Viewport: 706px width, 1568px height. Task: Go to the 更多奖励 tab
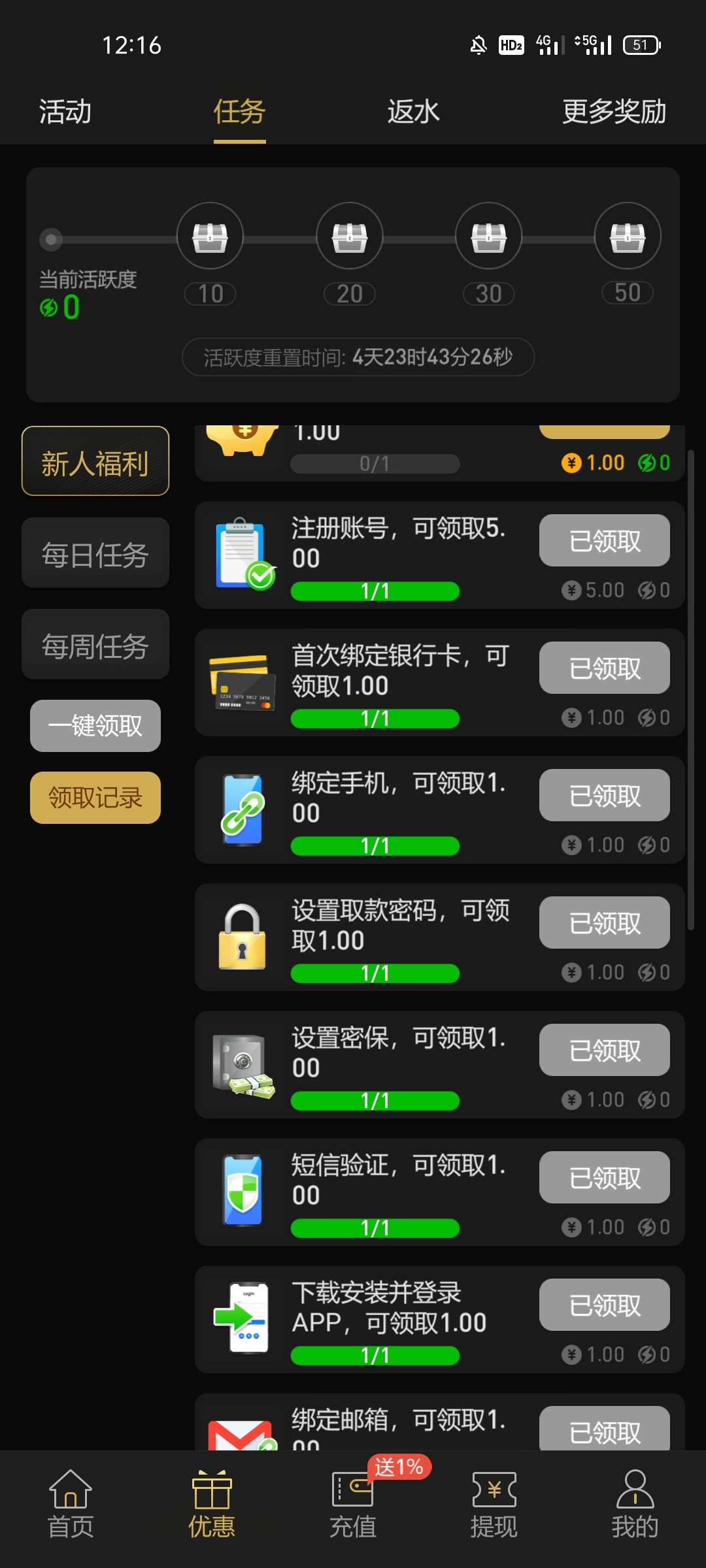[614, 112]
